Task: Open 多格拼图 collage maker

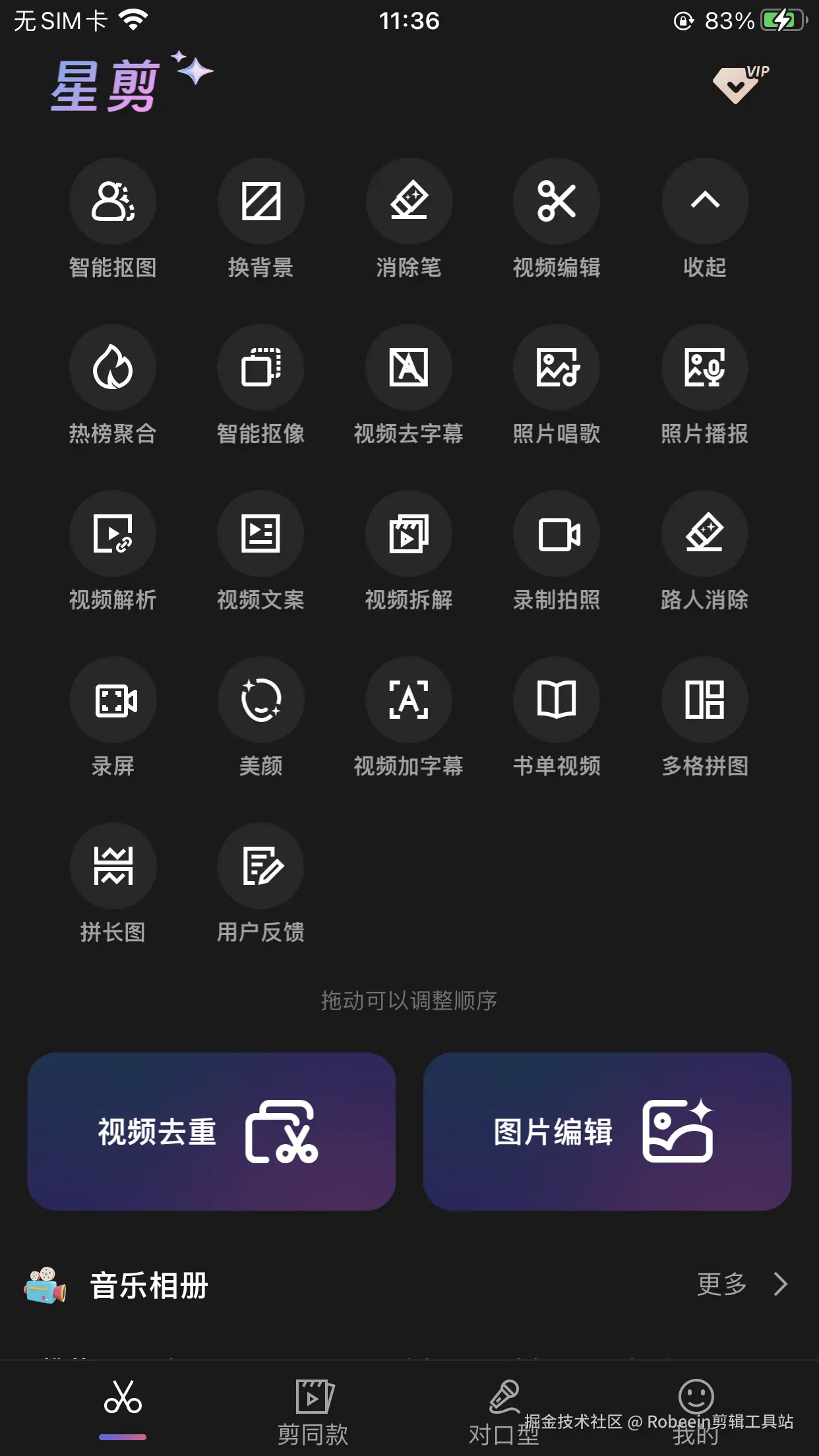Action: pyautogui.click(x=705, y=700)
